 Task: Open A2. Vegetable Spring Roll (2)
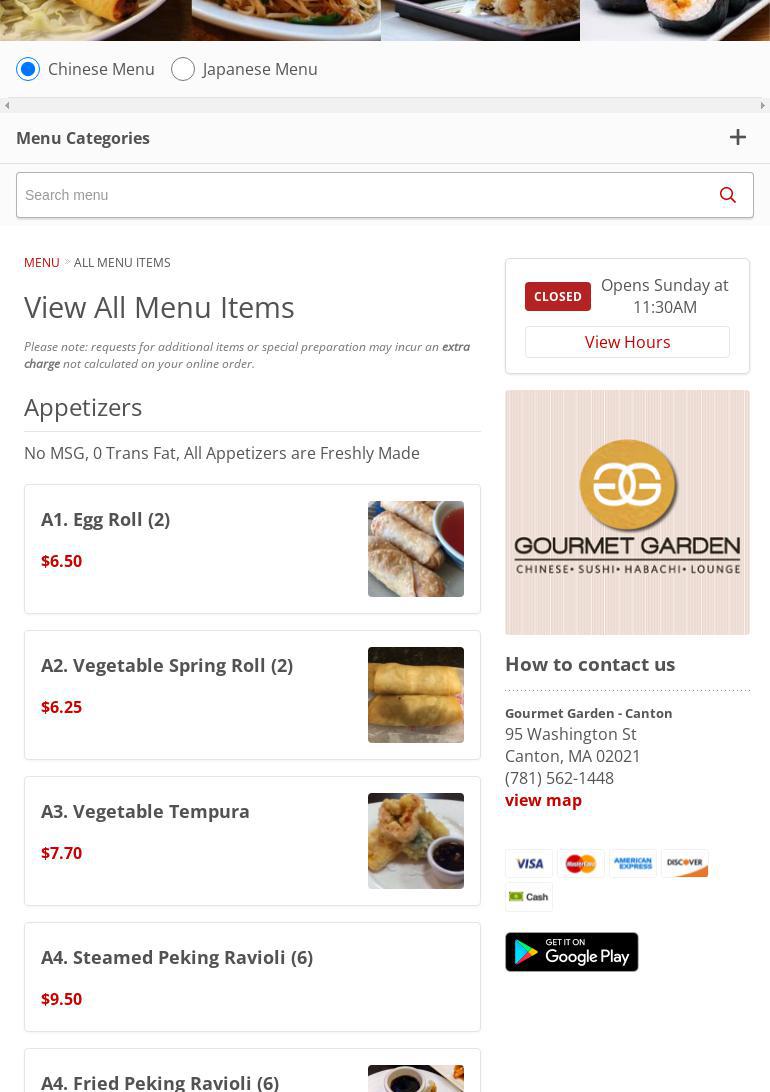point(166,665)
